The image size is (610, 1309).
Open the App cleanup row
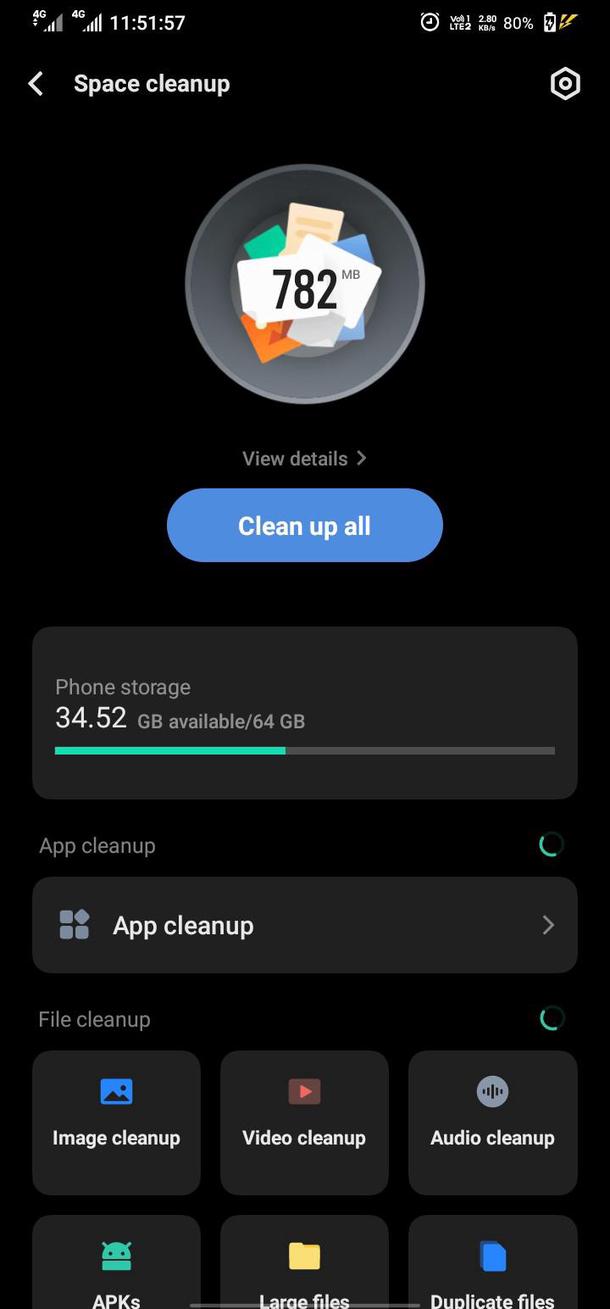[x=304, y=925]
